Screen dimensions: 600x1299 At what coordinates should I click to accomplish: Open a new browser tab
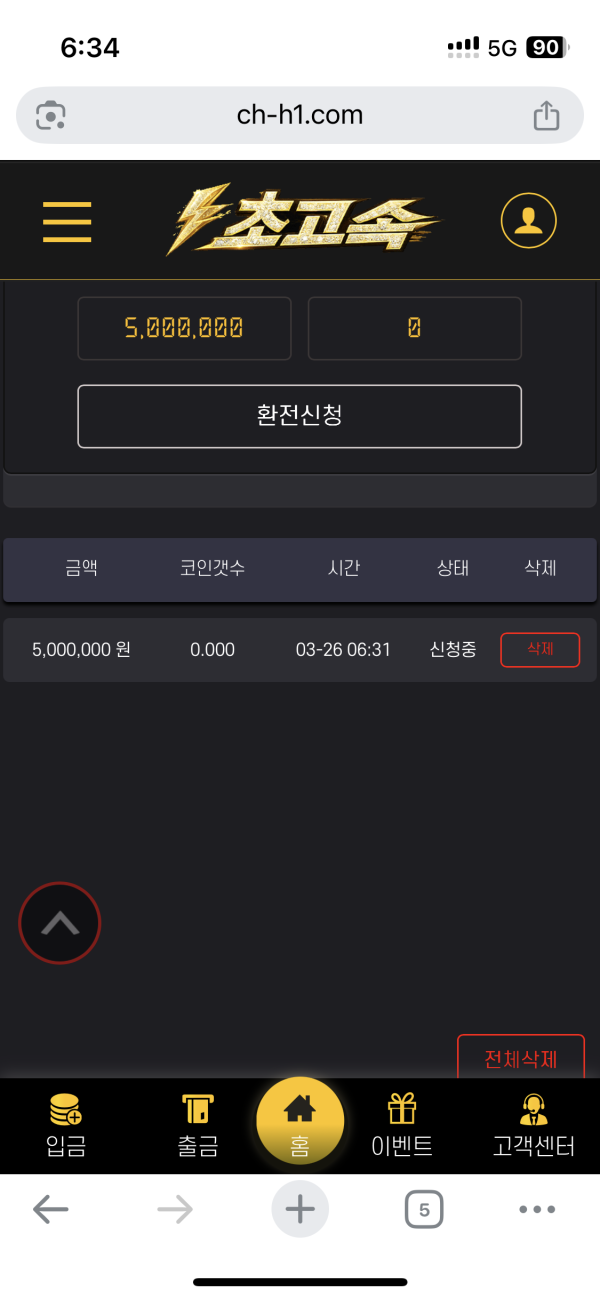300,1210
